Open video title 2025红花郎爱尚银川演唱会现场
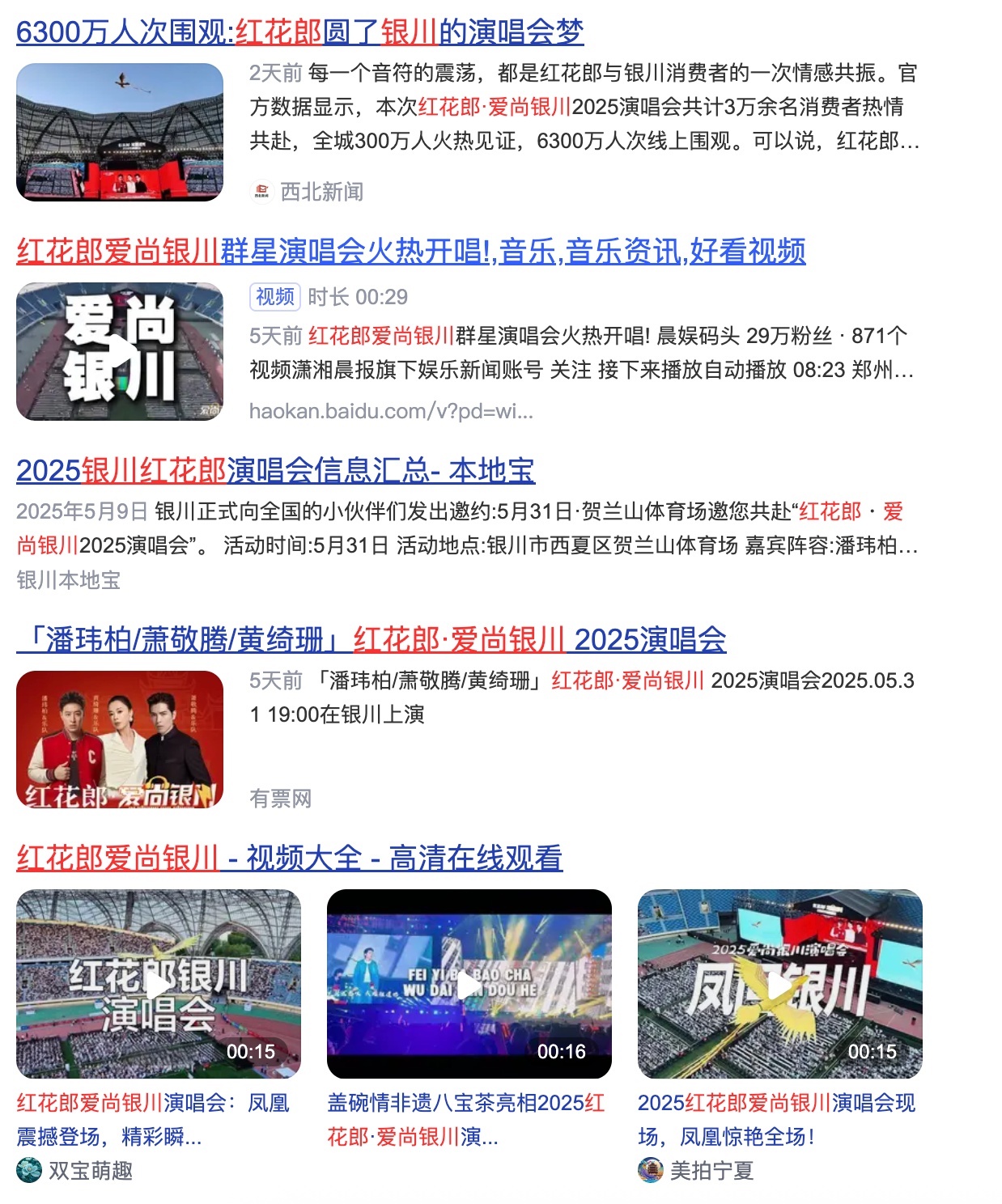This screenshot has height=1204, width=1002. (x=775, y=1119)
